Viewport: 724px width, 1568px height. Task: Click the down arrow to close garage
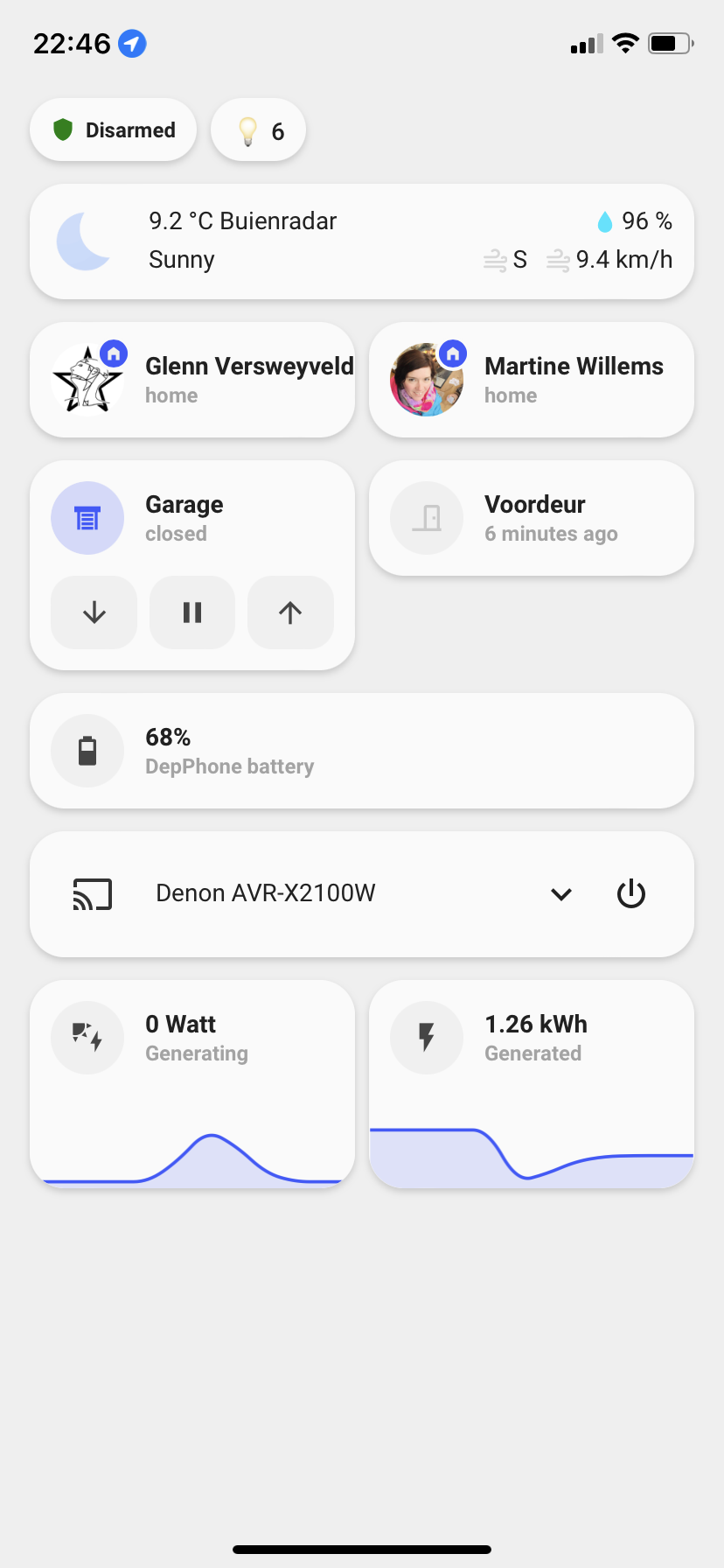(94, 612)
